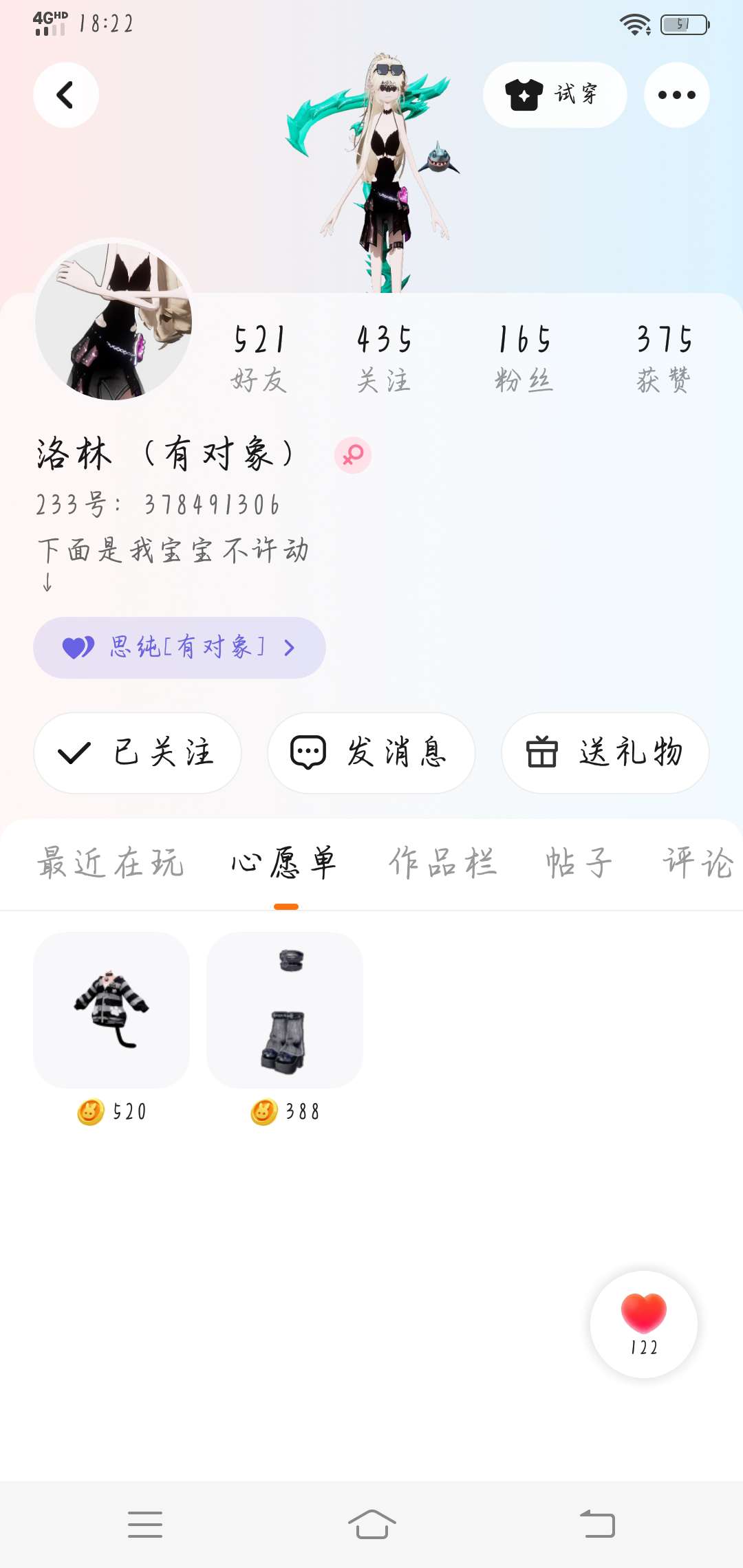Tap 已关注 to unfollow this user

coord(138,752)
